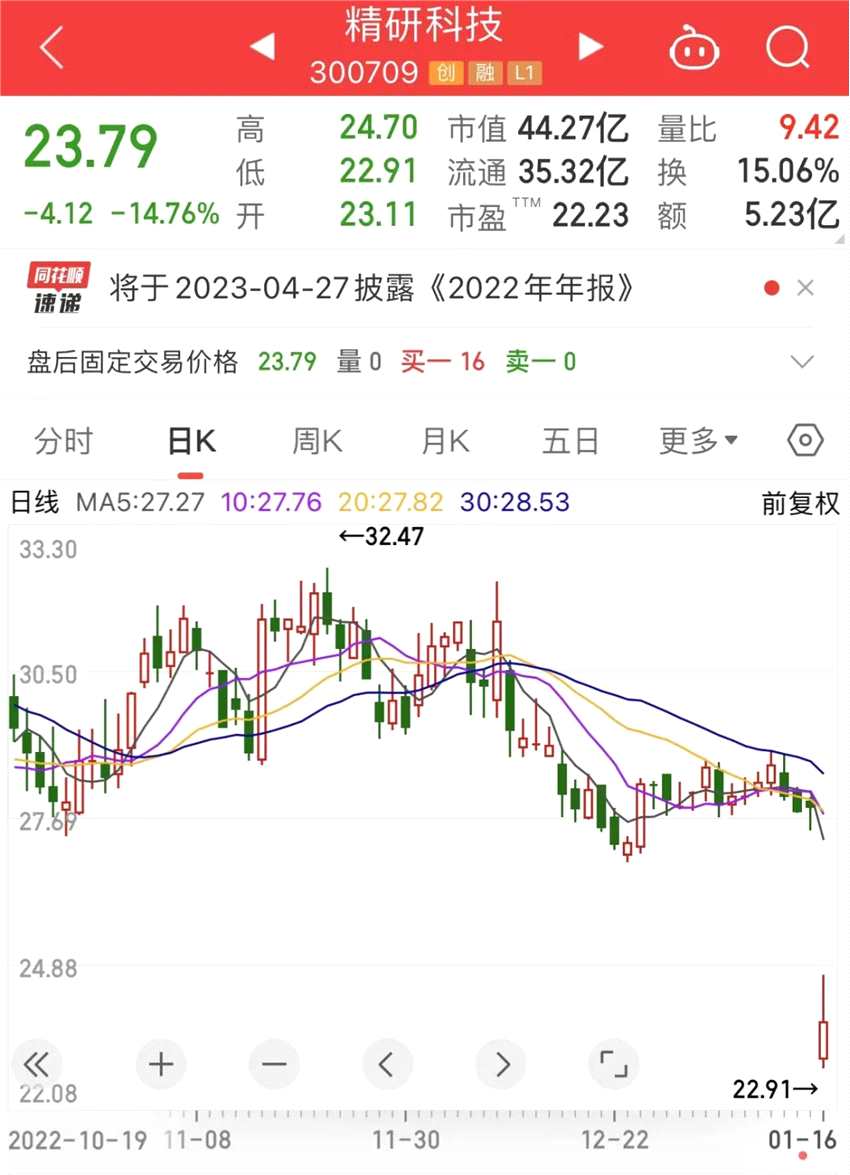Switch to the 分时 chart tab

[63, 440]
